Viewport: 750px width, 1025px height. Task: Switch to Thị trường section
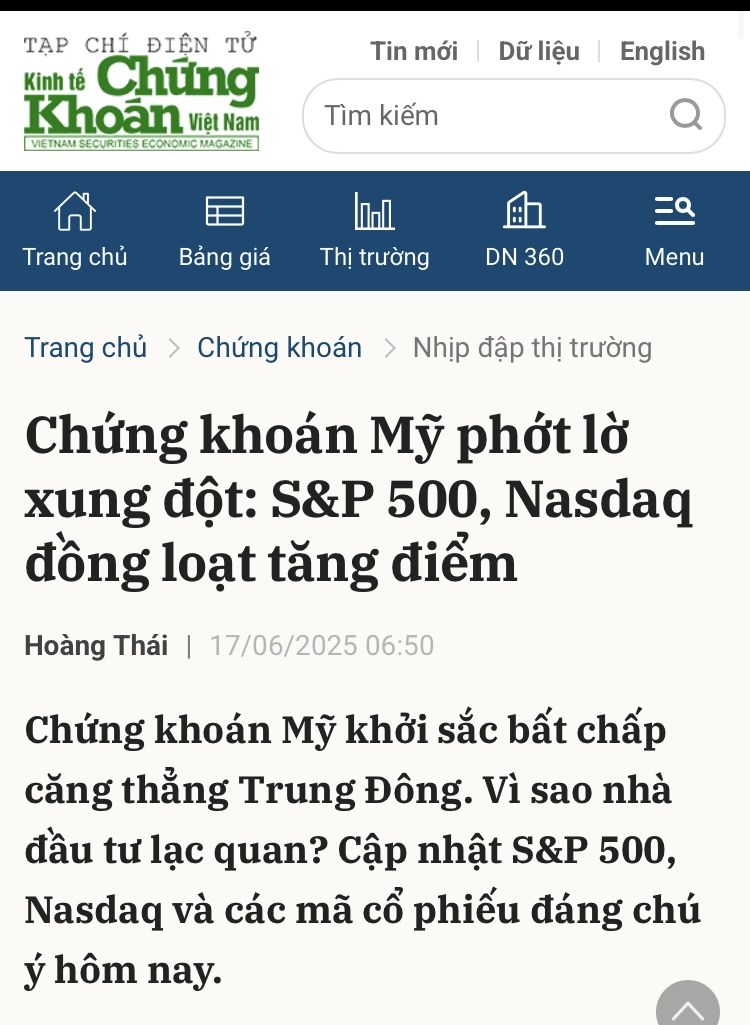375,231
